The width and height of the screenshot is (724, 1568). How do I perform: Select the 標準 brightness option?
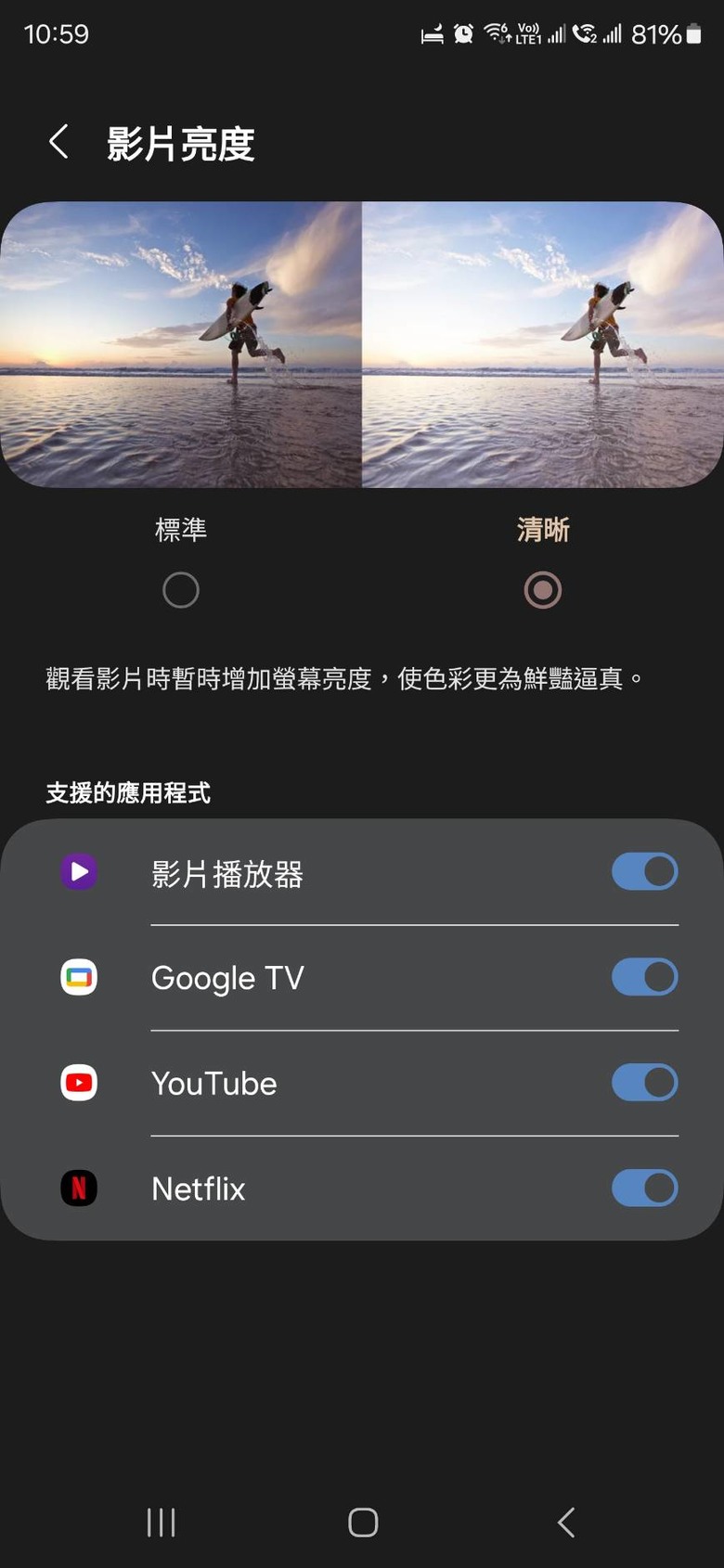(181, 590)
